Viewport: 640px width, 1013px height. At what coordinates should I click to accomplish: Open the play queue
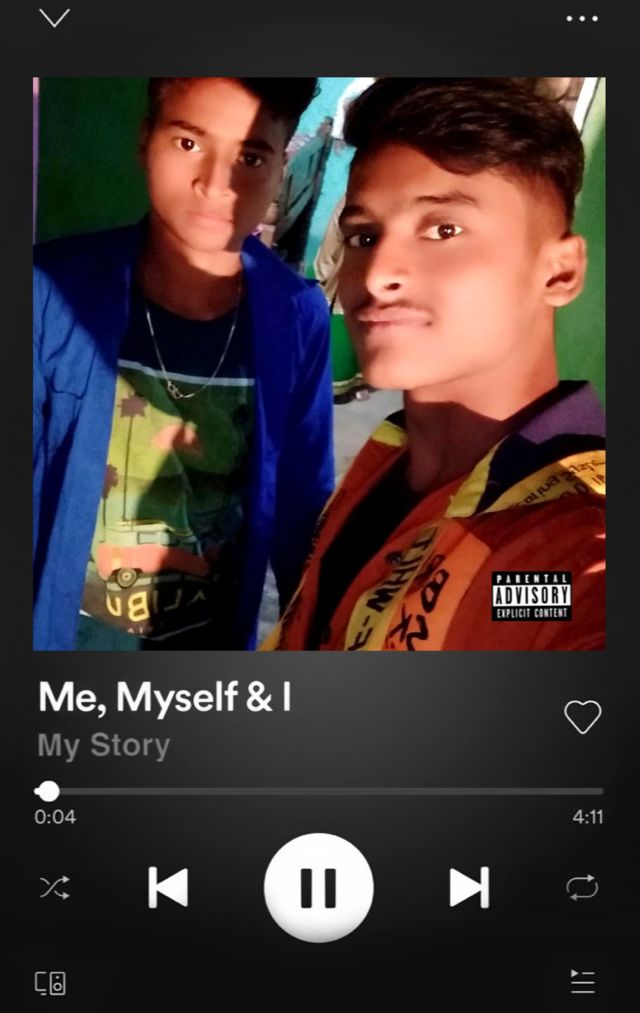[582, 982]
